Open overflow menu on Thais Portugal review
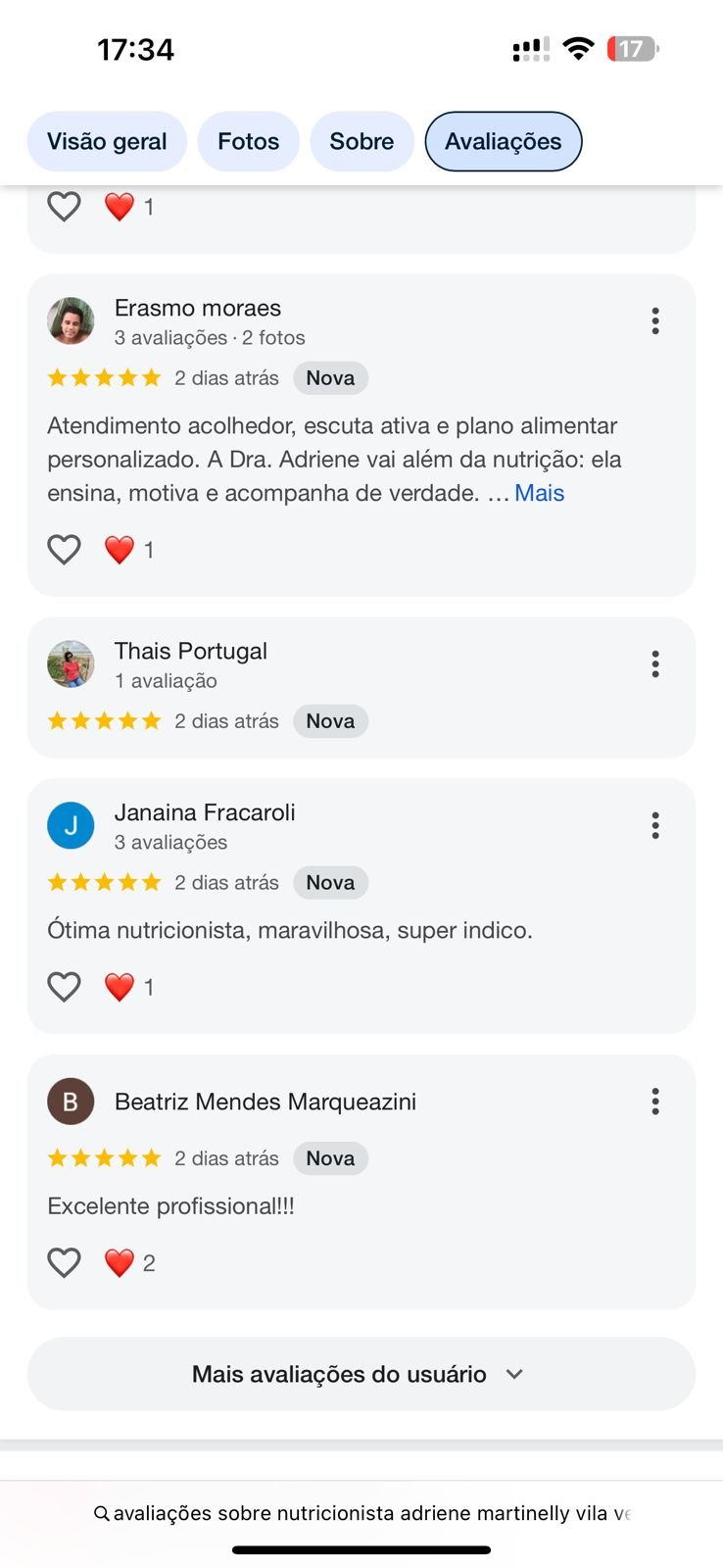This screenshot has width=723, height=1568. click(x=655, y=664)
